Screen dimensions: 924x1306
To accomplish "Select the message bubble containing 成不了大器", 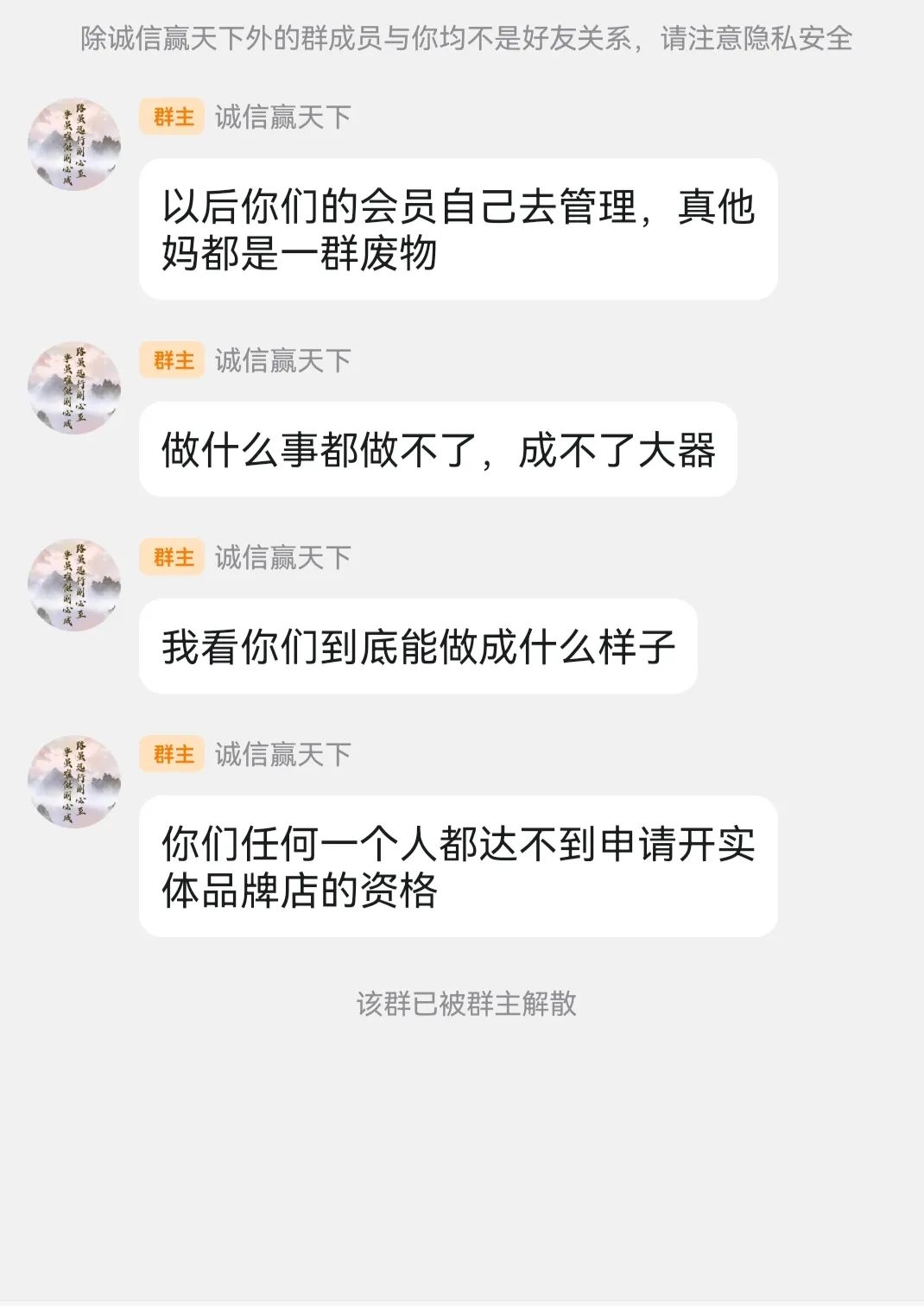I will click(440, 450).
